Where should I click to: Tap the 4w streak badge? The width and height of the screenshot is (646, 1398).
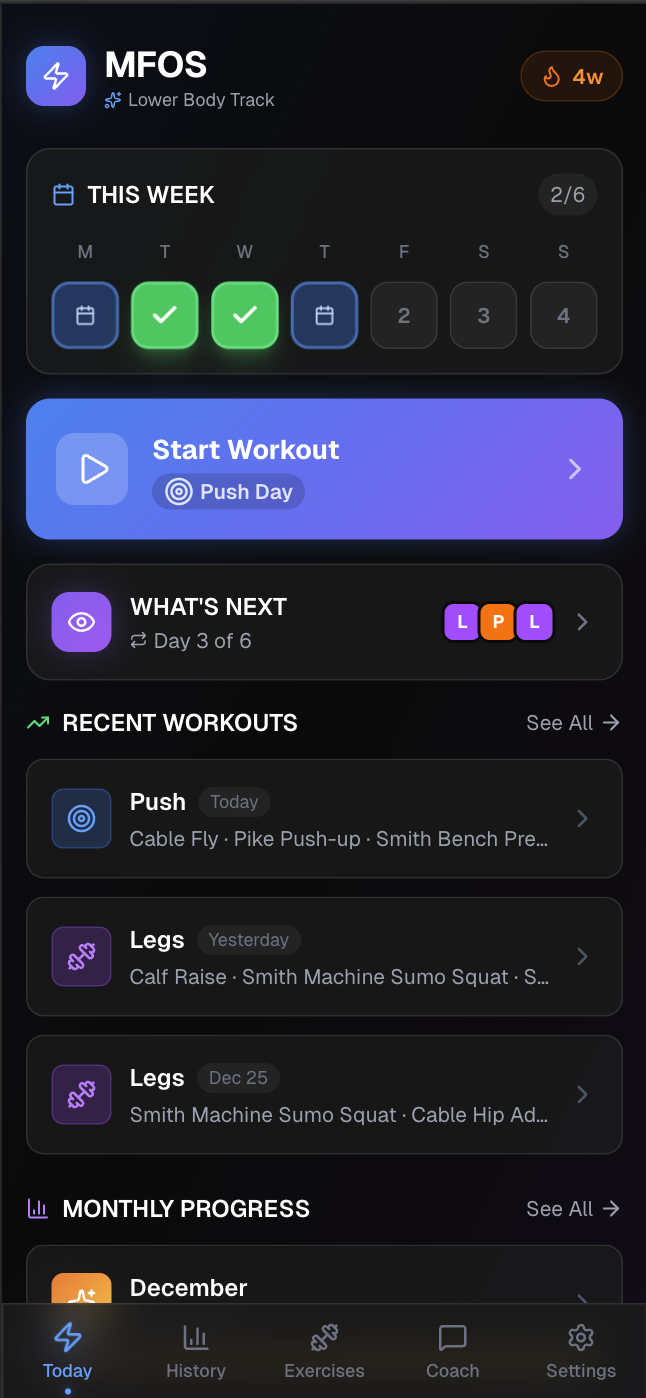[x=572, y=77]
